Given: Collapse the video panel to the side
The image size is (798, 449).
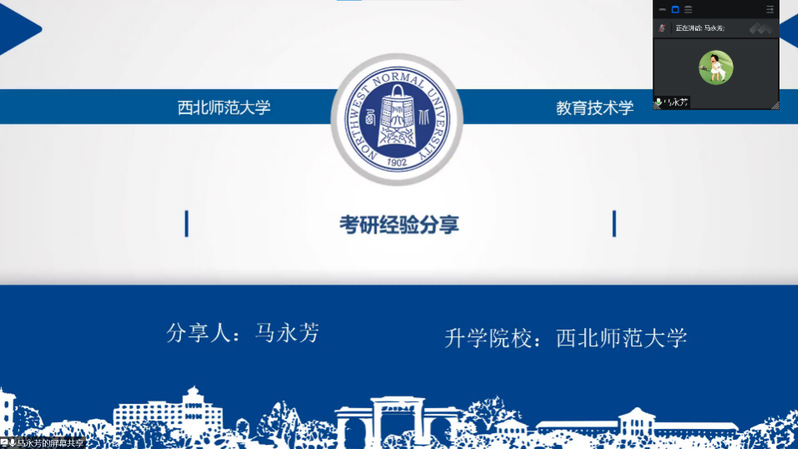Looking at the screenshot, I should pos(770,9).
